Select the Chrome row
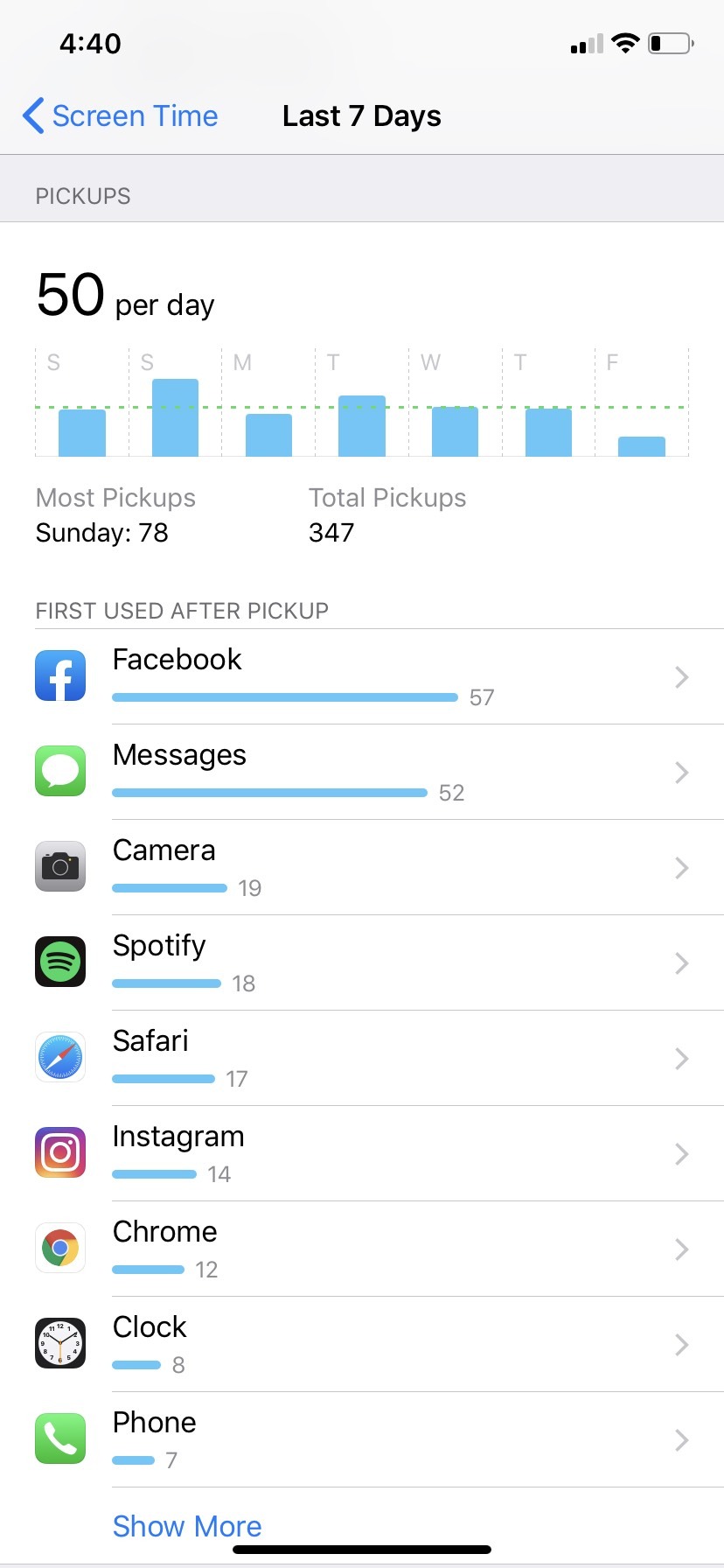The height and width of the screenshot is (1568, 724). pyautogui.click(x=362, y=1249)
